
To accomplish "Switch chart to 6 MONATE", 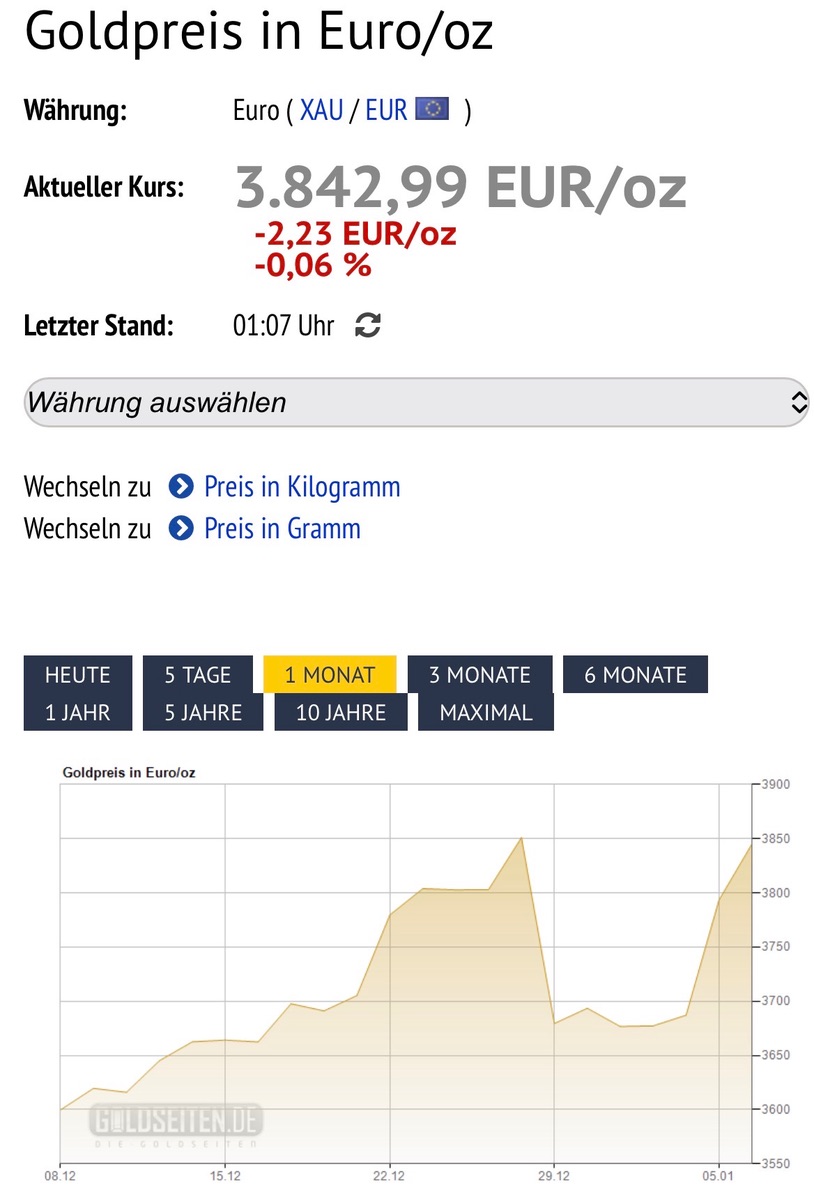I will click(635, 675).
